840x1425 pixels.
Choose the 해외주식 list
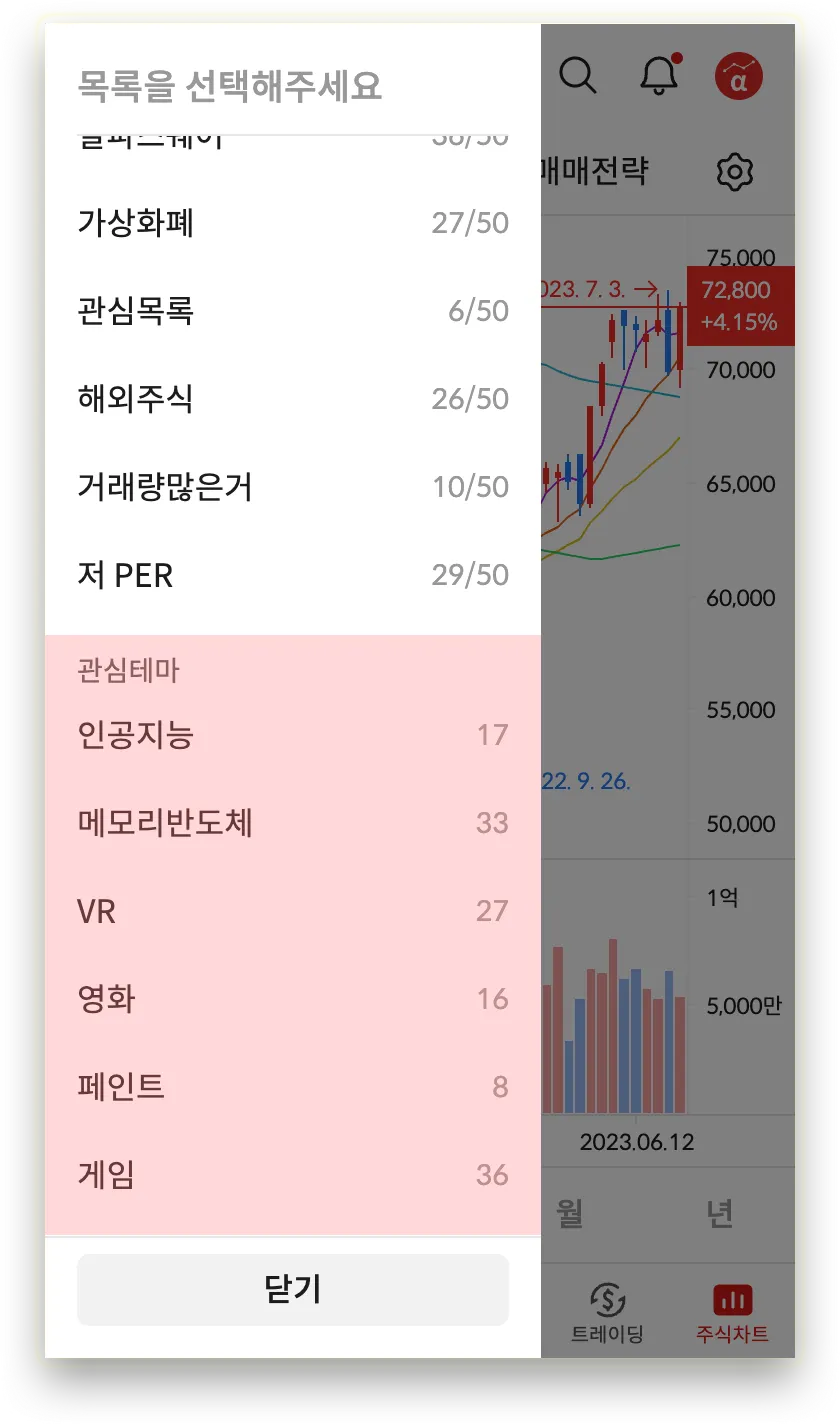(x=292, y=399)
